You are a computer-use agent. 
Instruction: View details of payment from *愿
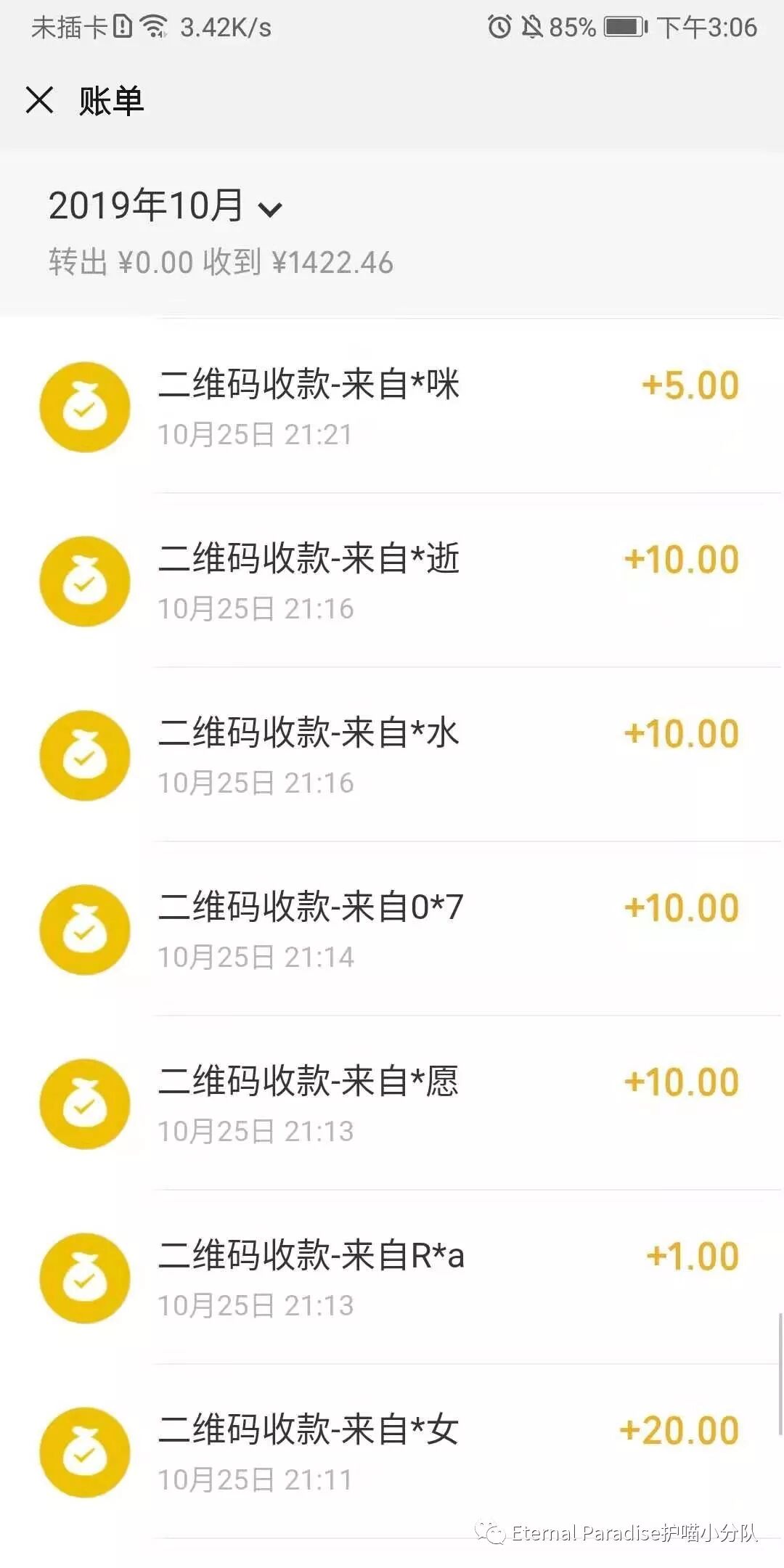[x=392, y=1103]
